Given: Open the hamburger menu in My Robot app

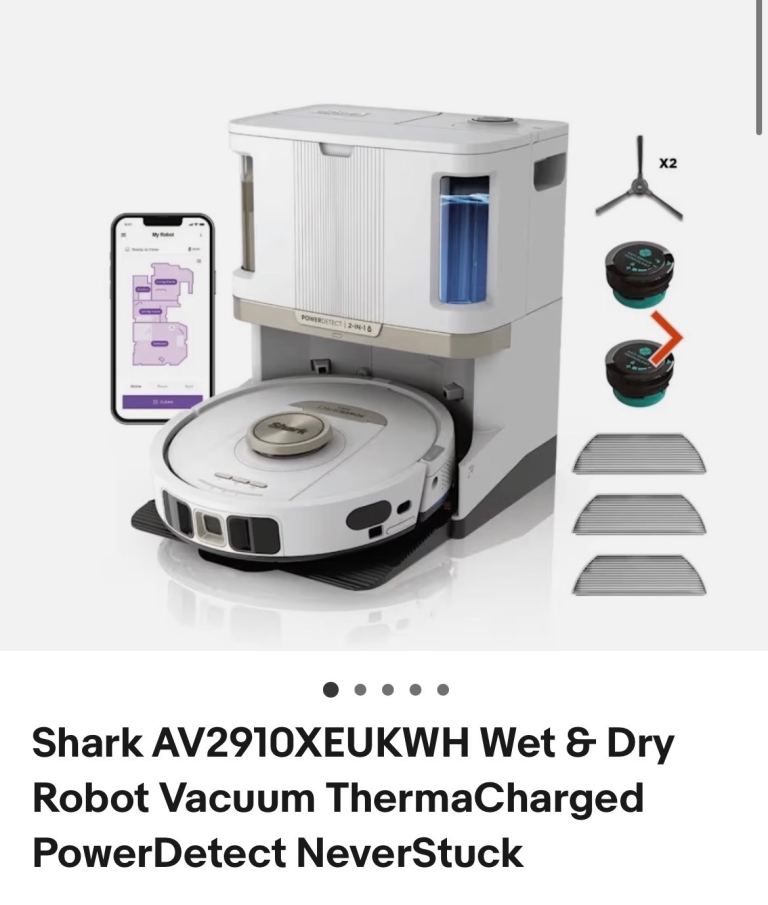Looking at the screenshot, I should 123,234.
